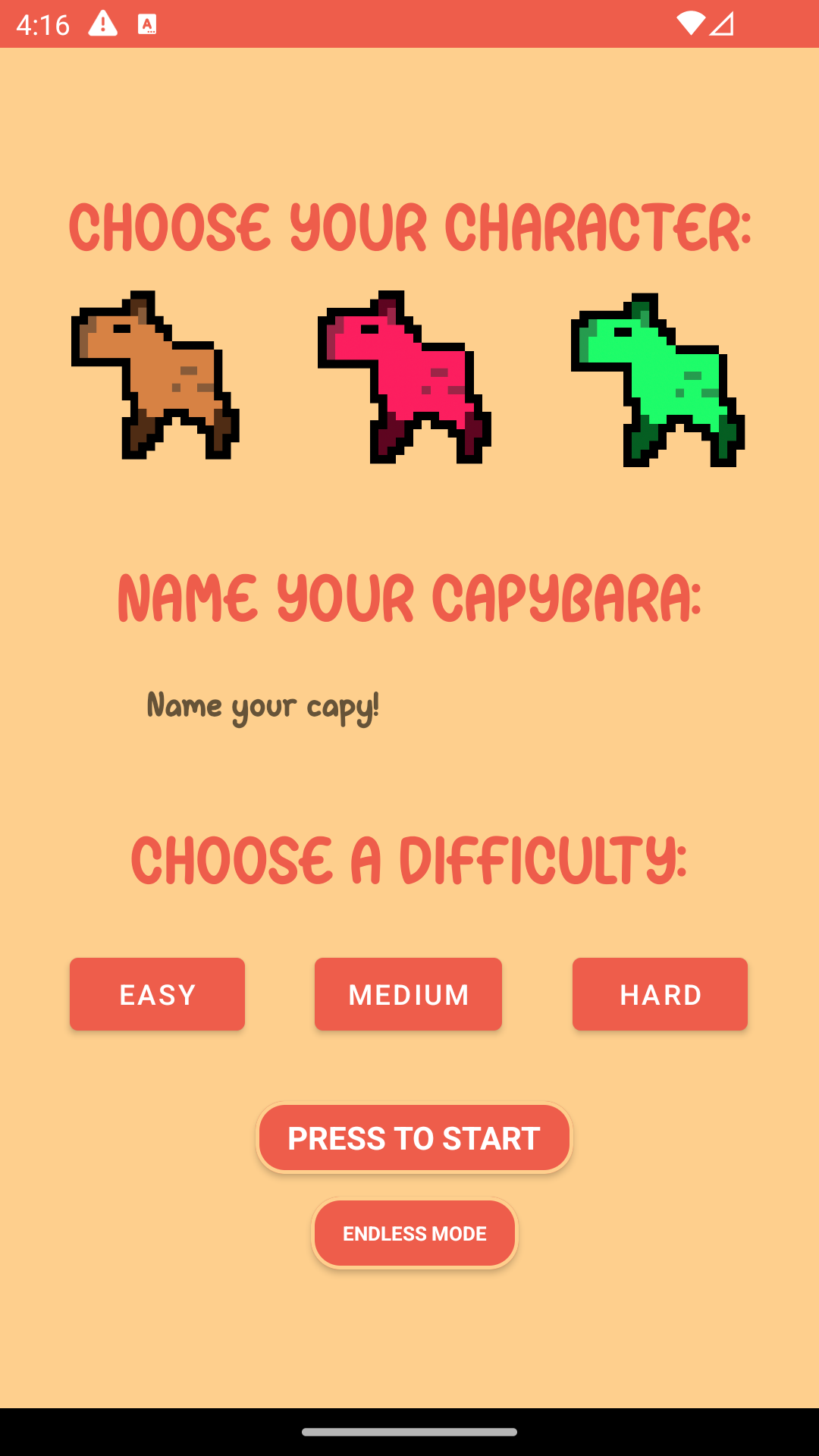Image resolution: width=819 pixels, height=1456 pixels.
Task: Click the warning triangle in the status bar
Action: pos(103,25)
